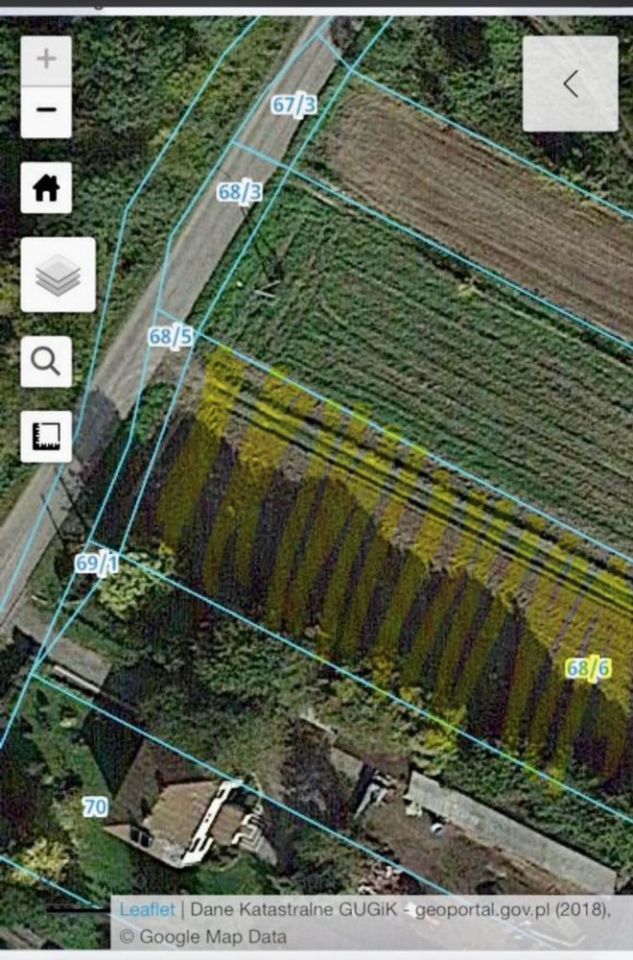The height and width of the screenshot is (960, 633).
Task: Open the Leaflet attribution link
Action: 147,910
